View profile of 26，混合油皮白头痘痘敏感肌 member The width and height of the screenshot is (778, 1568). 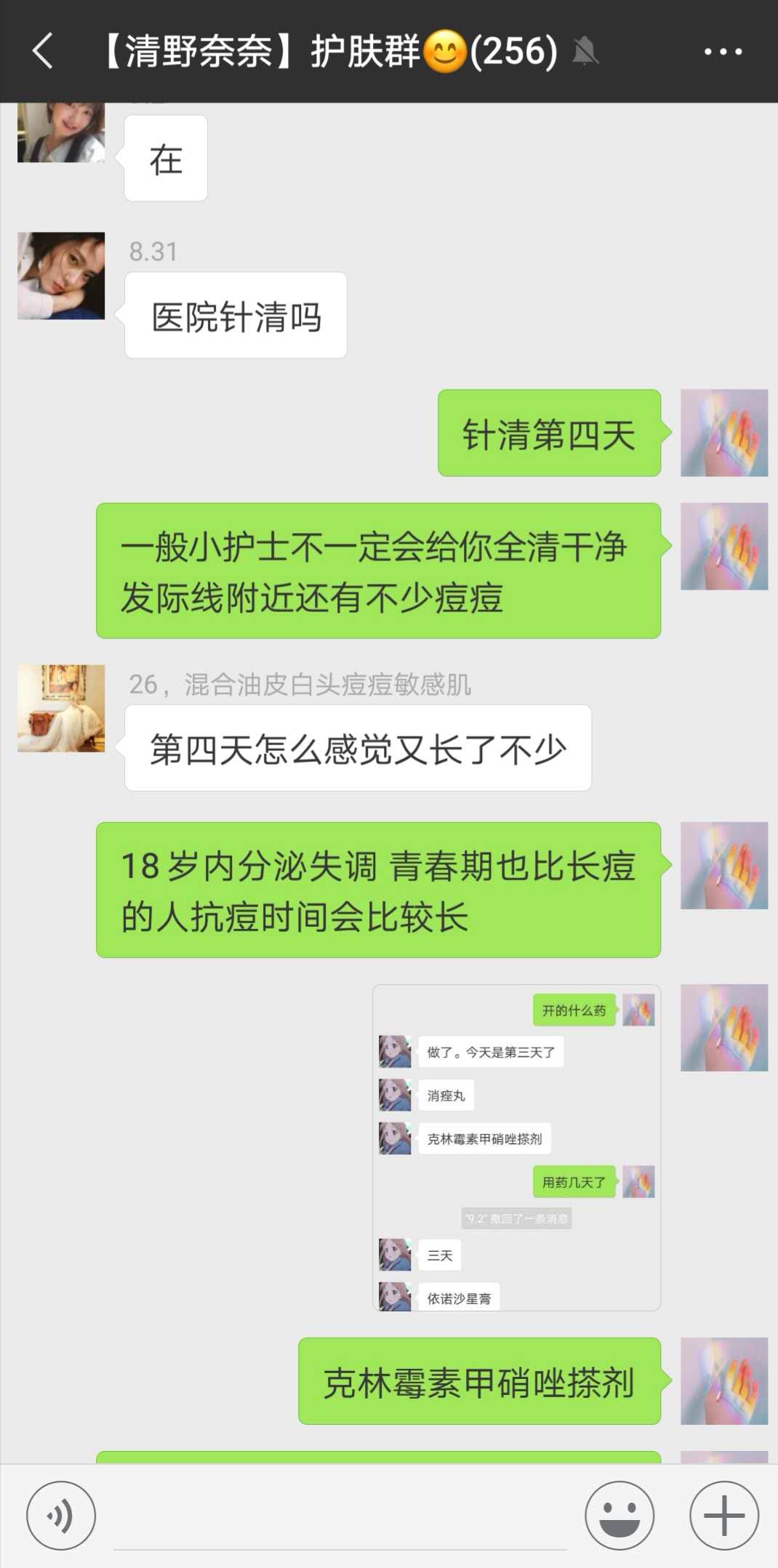click(61, 708)
